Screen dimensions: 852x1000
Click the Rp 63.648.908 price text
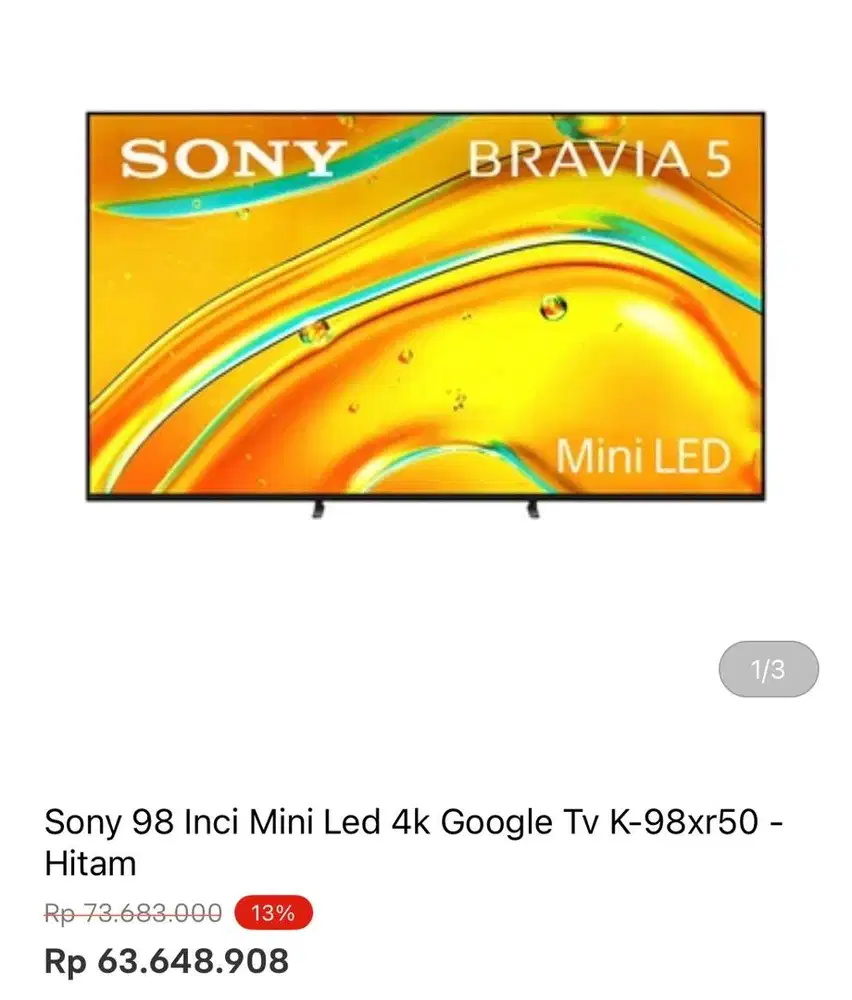pyautogui.click(x=166, y=962)
